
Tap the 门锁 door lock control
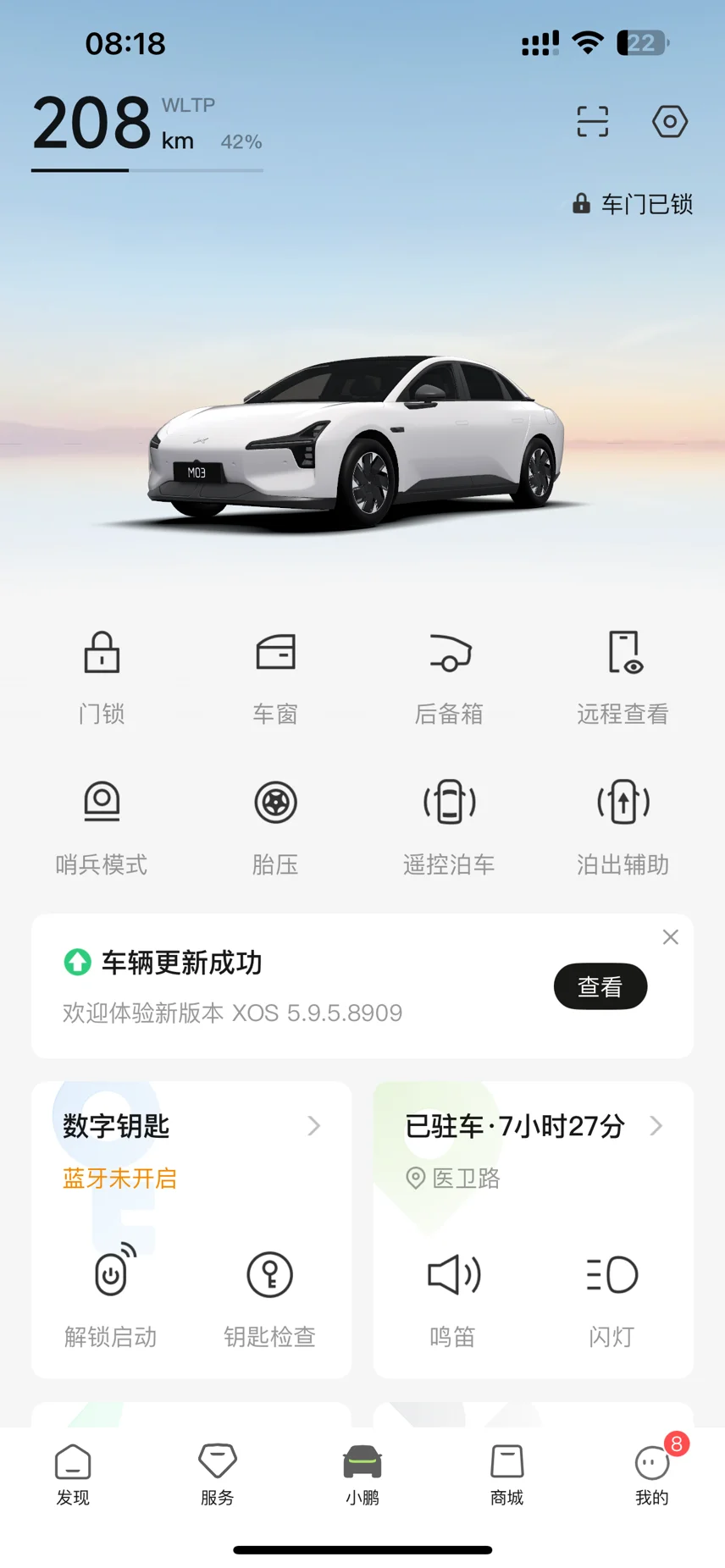102,675
